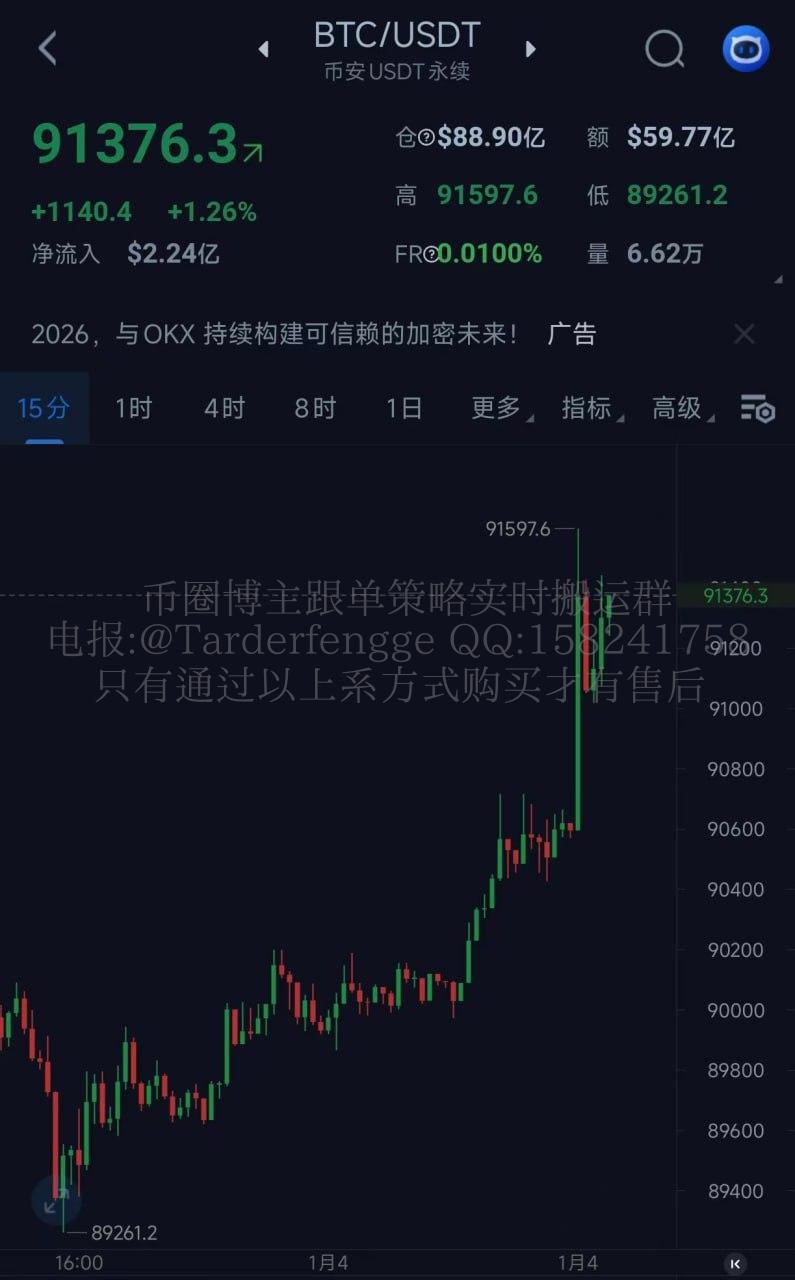795x1280 pixels.
Task: Tap the fullscreen expand chart button
Action: pyautogui.click(x=56, y=1199)
